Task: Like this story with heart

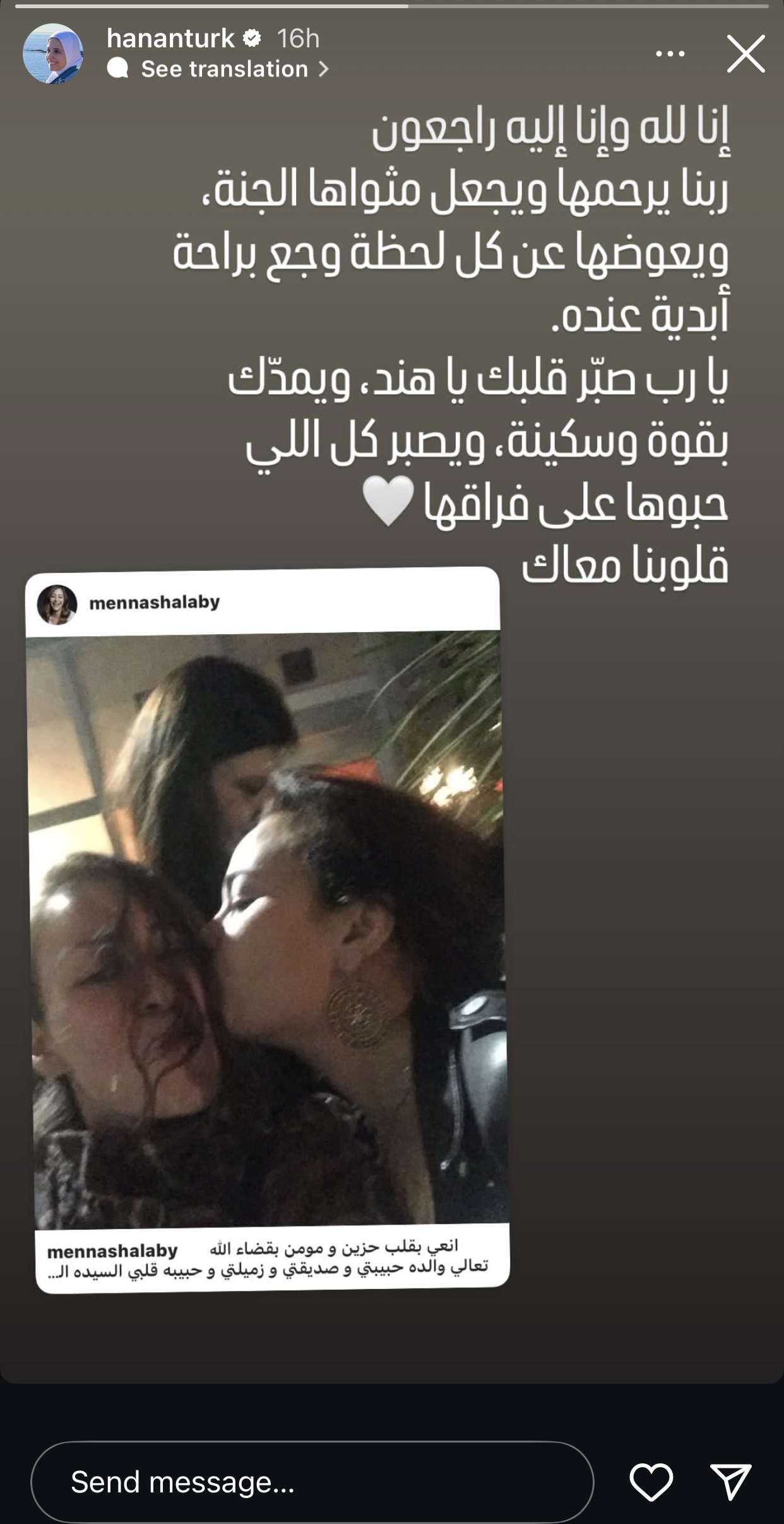Action: coord(651,1482)
